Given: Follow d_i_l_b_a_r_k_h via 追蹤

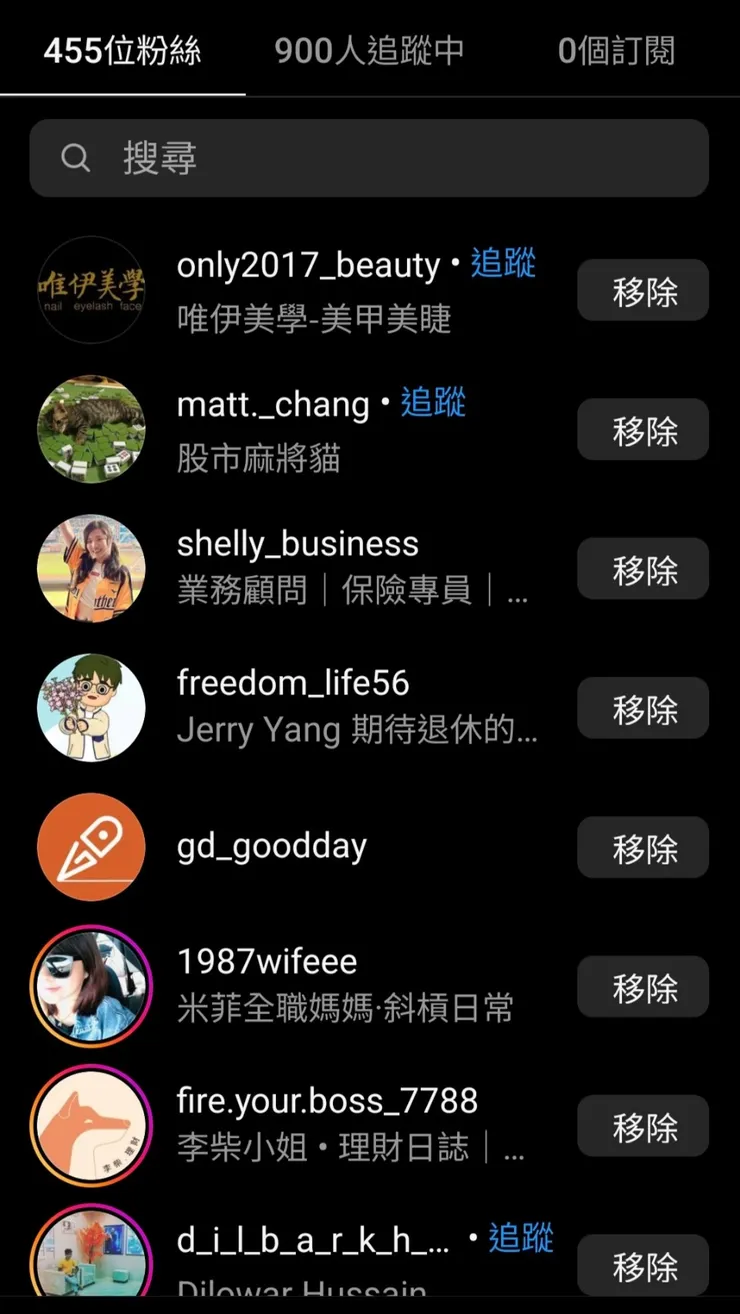Looking at the screenshot, I should pyautogui.click(x=519, y=1238).
